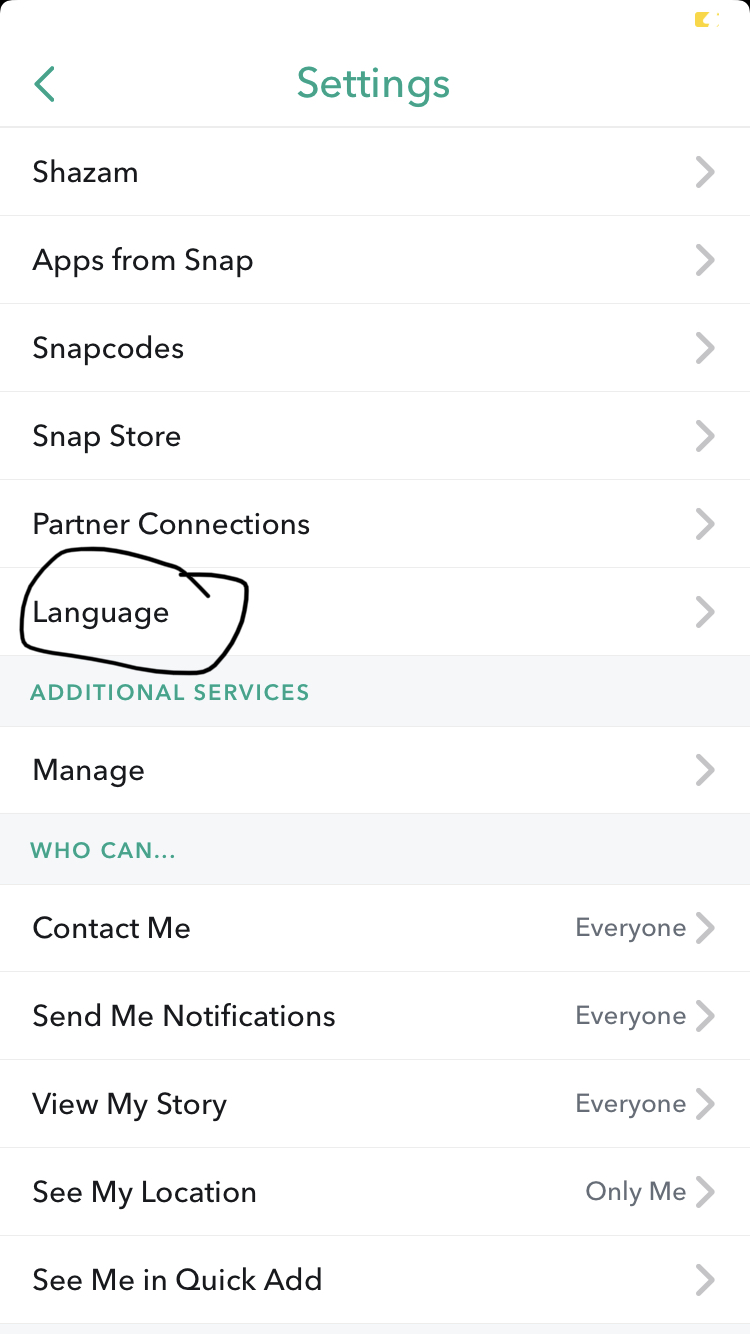
Task: Open the Shazam settings row
Action: (375, 172)
